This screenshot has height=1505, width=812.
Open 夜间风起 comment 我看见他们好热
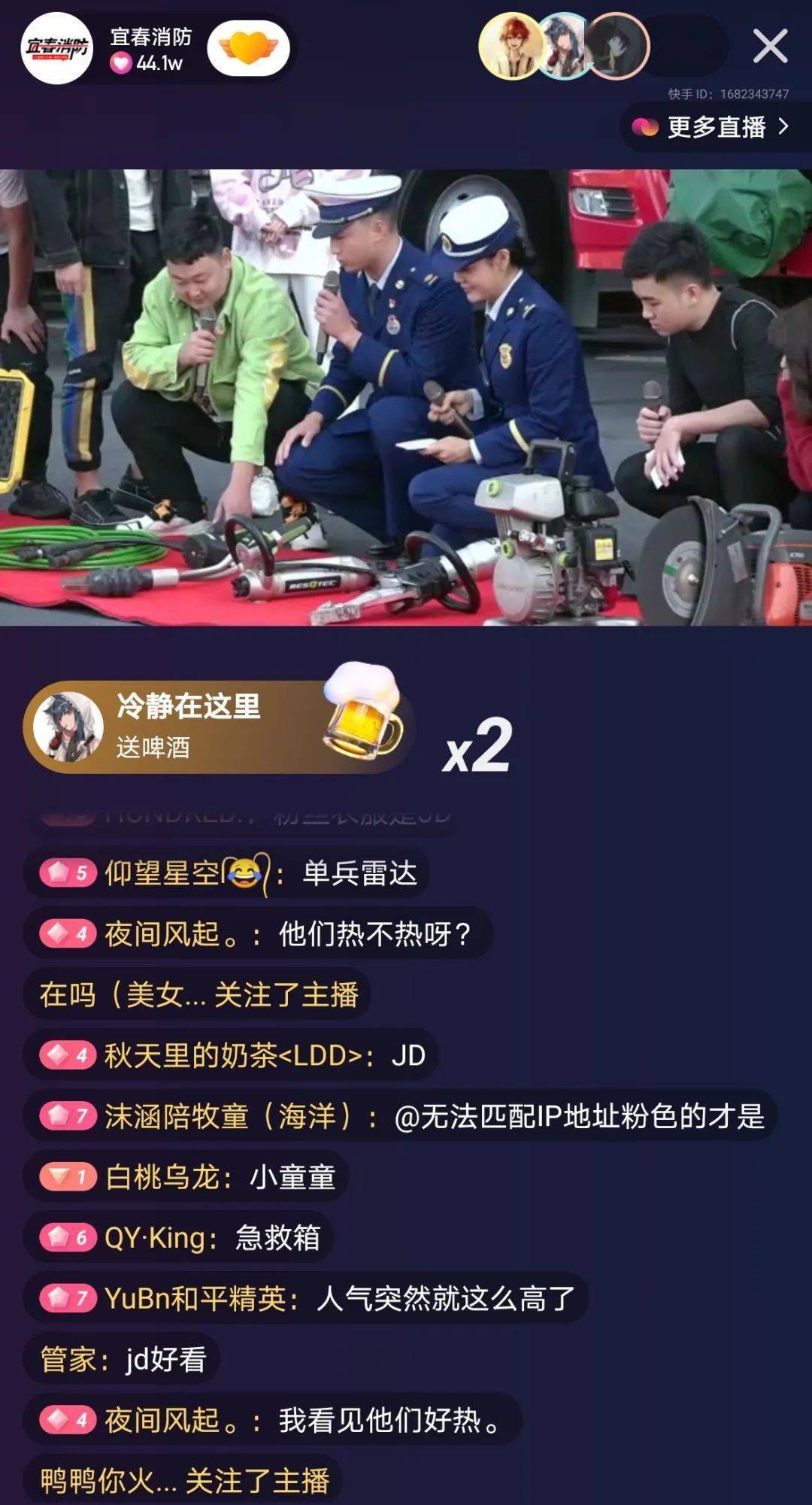click(272, 1420)
